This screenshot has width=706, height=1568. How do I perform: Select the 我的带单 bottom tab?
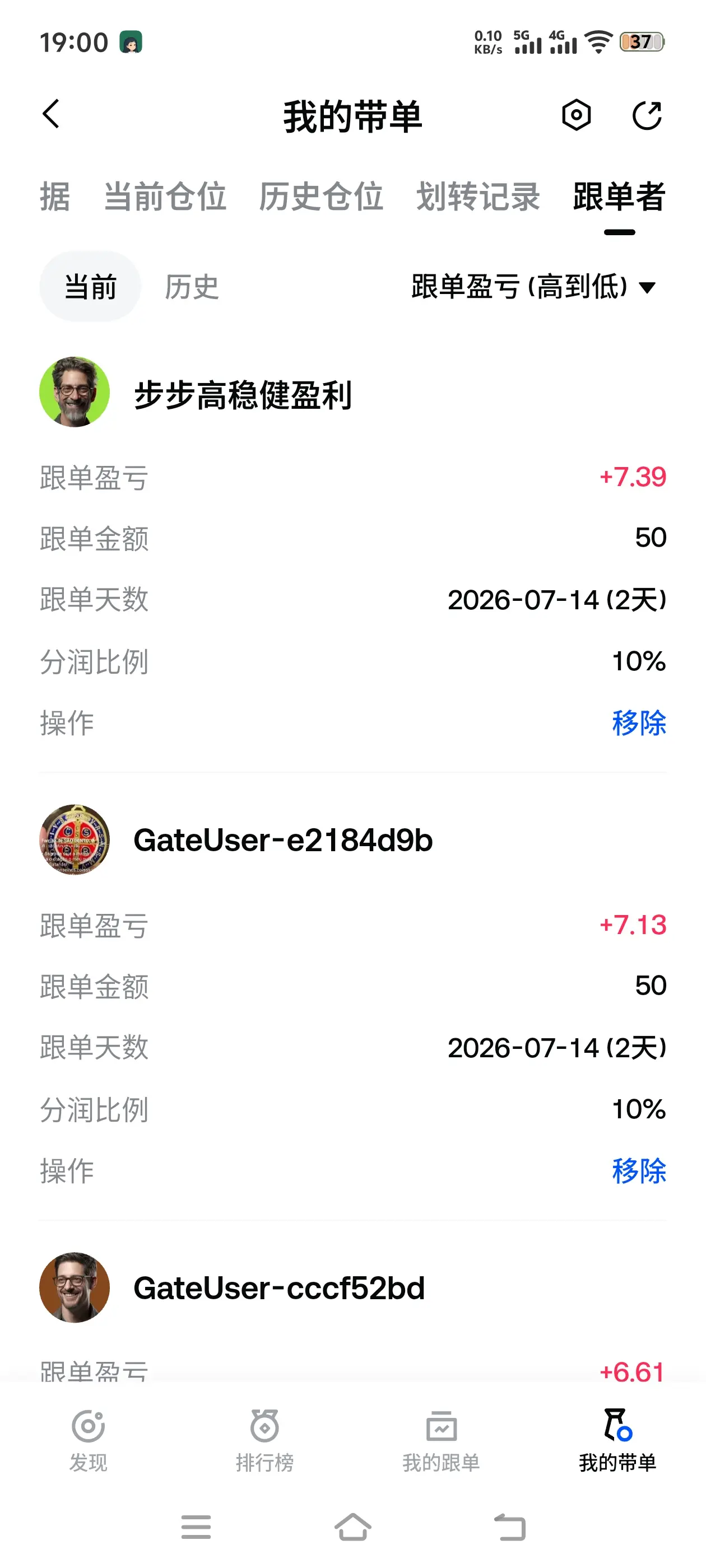[x=617, y=1440]
